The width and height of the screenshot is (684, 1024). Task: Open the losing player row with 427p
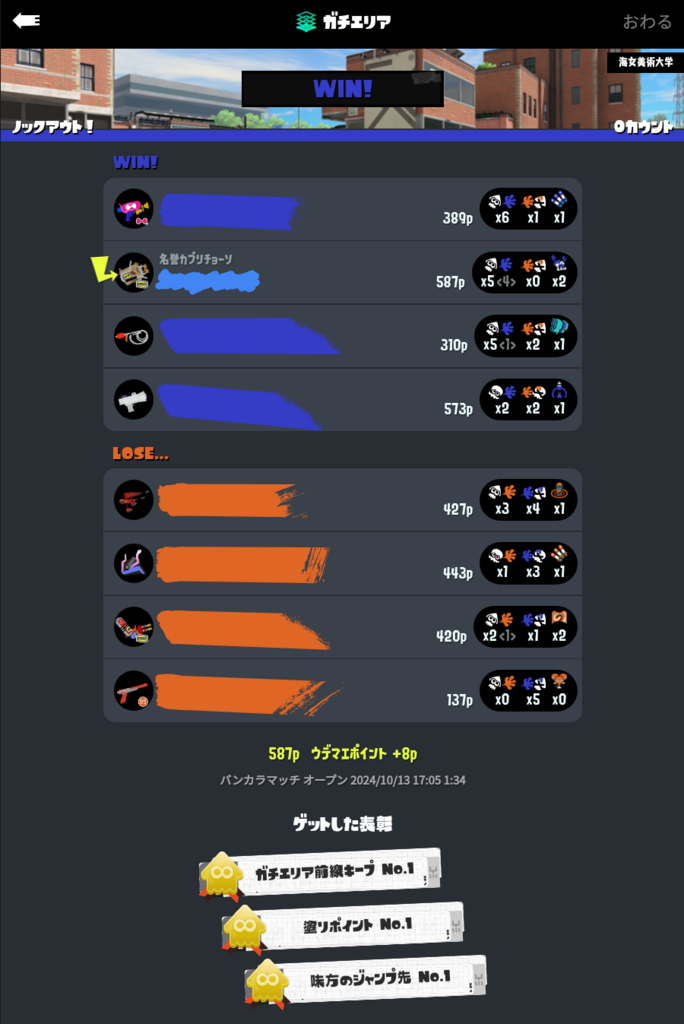tap(342, 500)
